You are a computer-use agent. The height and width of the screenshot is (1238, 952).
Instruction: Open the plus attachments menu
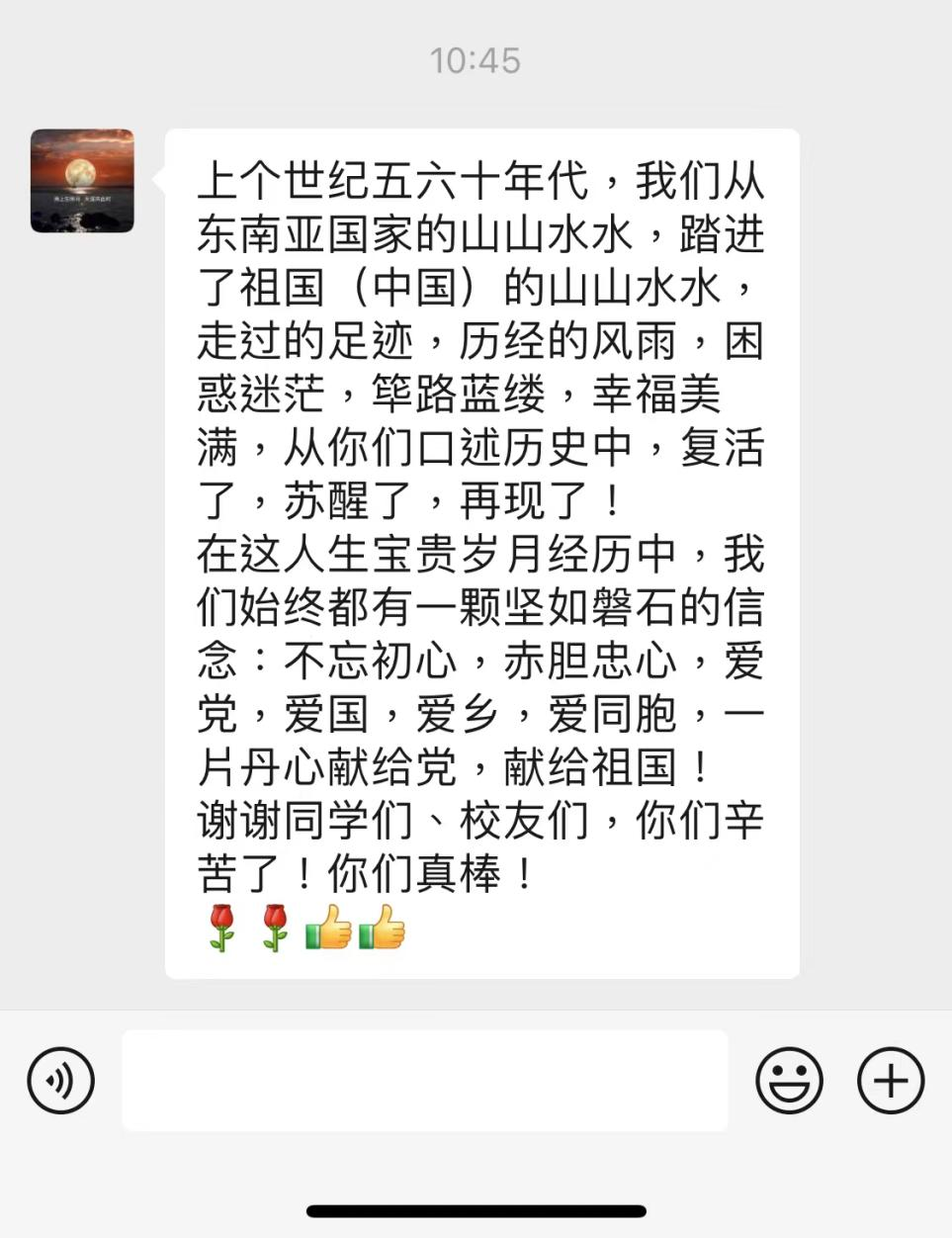click(x=890, y=1080)
